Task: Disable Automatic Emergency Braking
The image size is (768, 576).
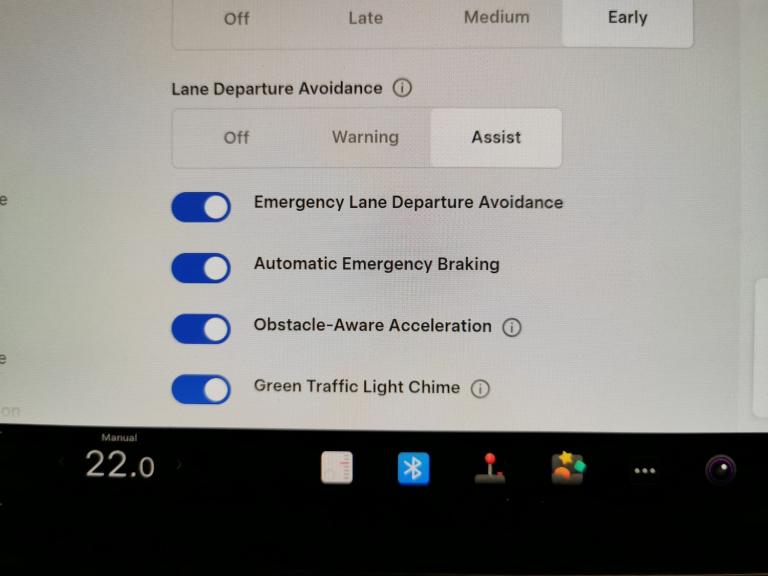Action: (x=201, y=268)
